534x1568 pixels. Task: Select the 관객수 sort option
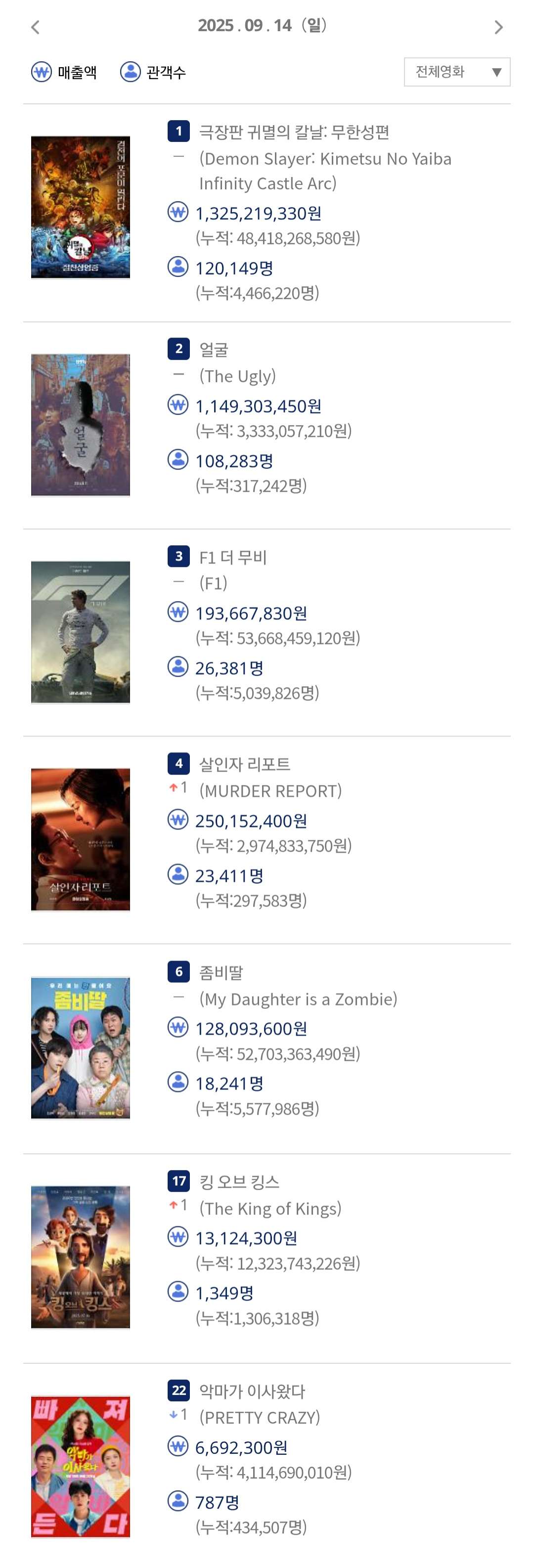pyautogui.click(x=153, y=73)
